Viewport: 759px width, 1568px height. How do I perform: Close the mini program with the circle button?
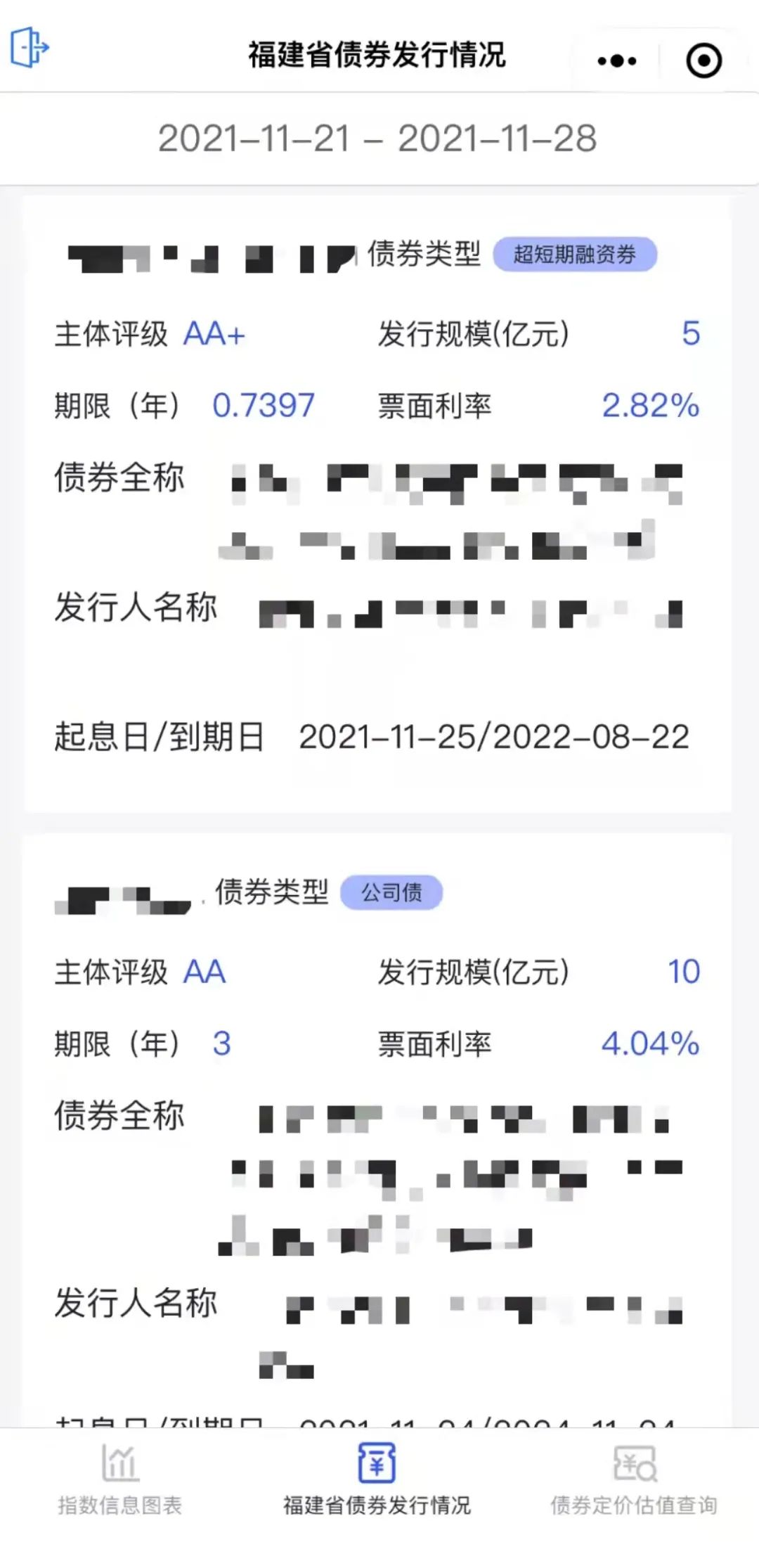(703, 60)
